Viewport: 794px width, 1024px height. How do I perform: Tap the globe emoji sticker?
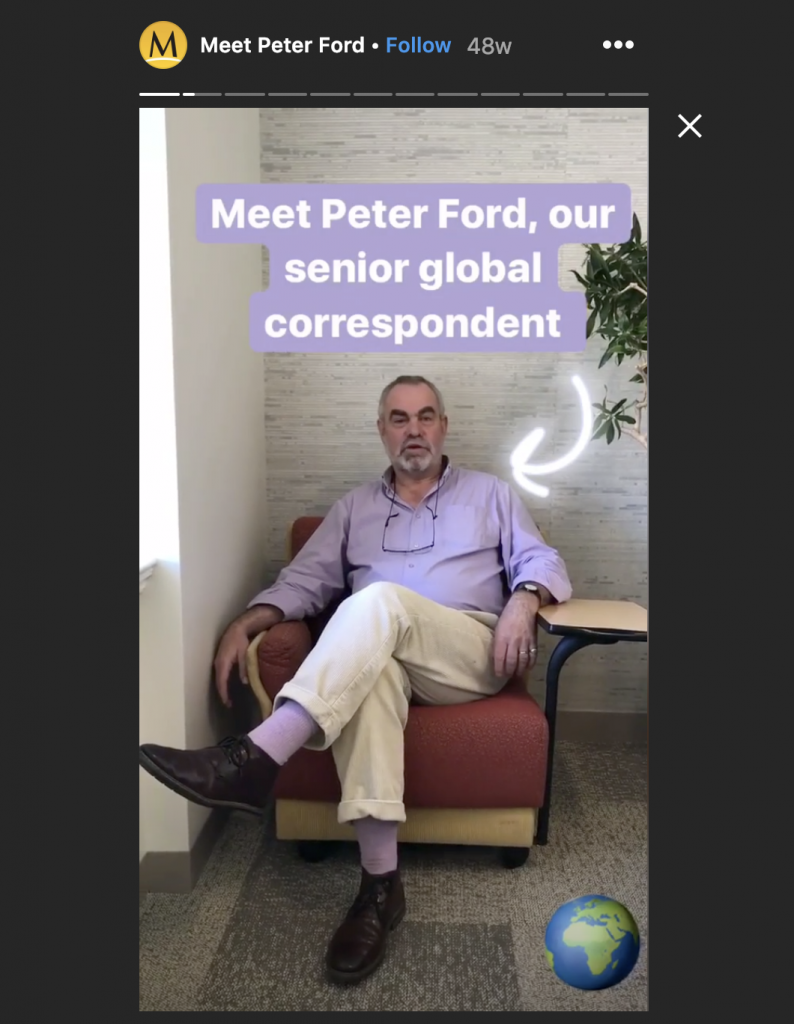pos(594,940)
